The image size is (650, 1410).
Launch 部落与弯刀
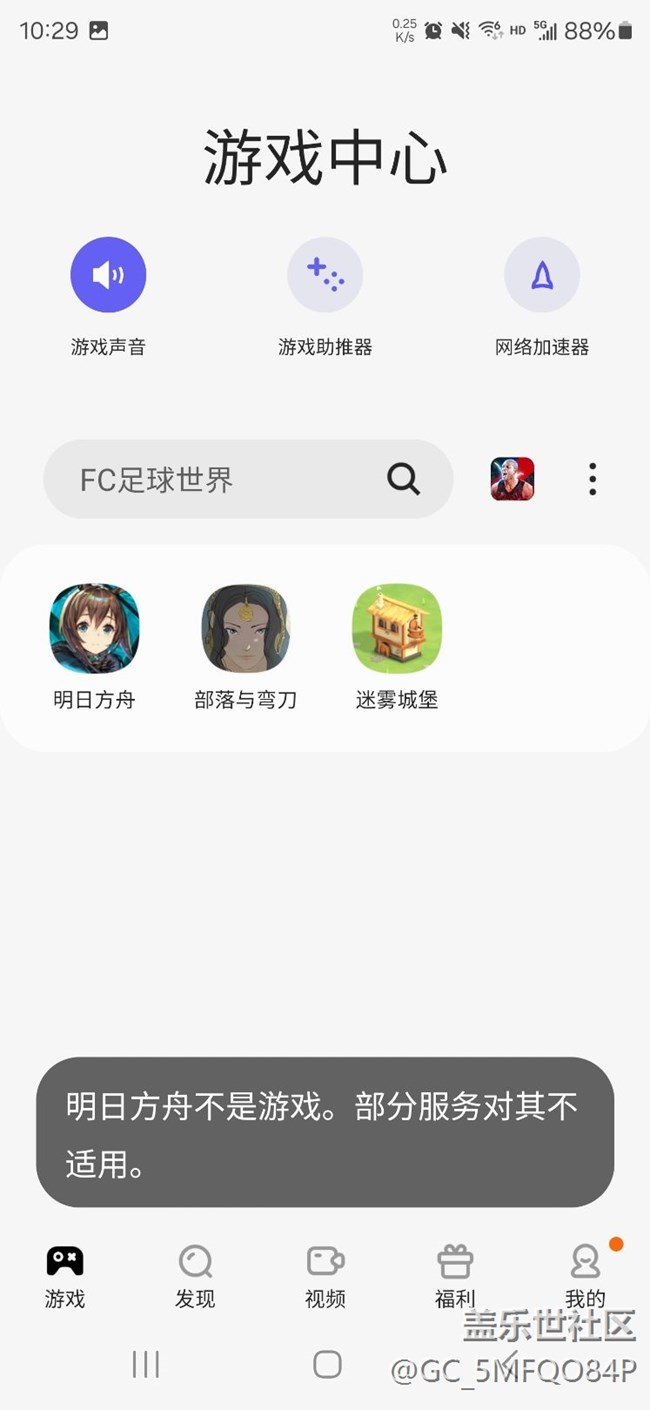[246, 630]
